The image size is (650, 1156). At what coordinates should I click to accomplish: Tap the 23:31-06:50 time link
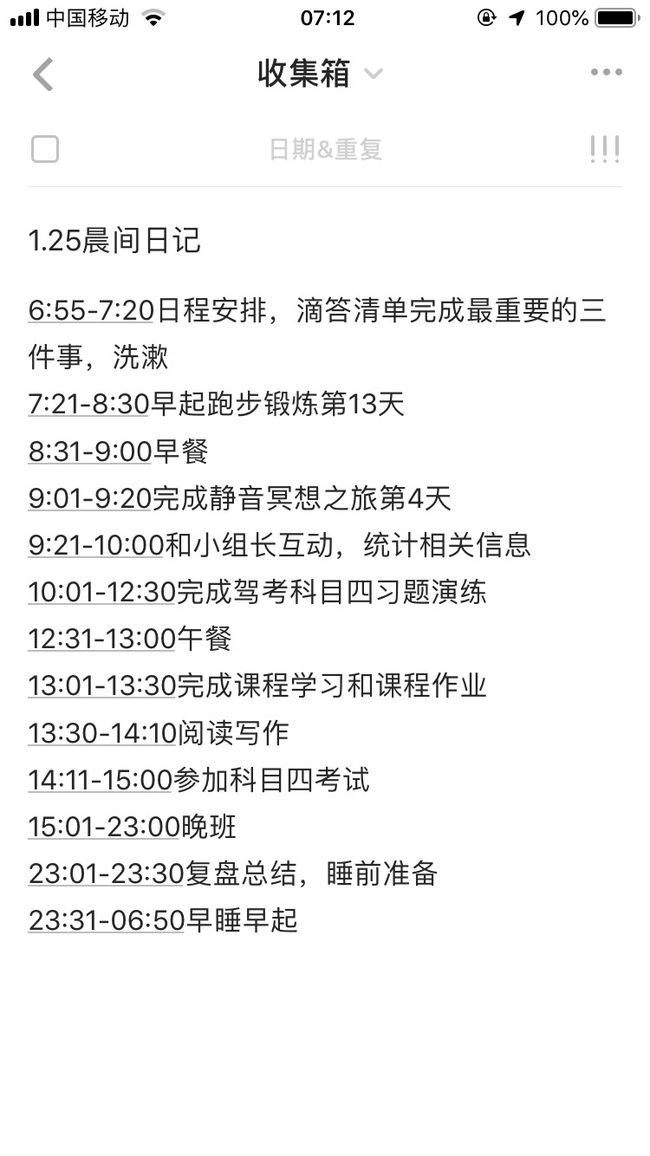click(x=105, y=921)
